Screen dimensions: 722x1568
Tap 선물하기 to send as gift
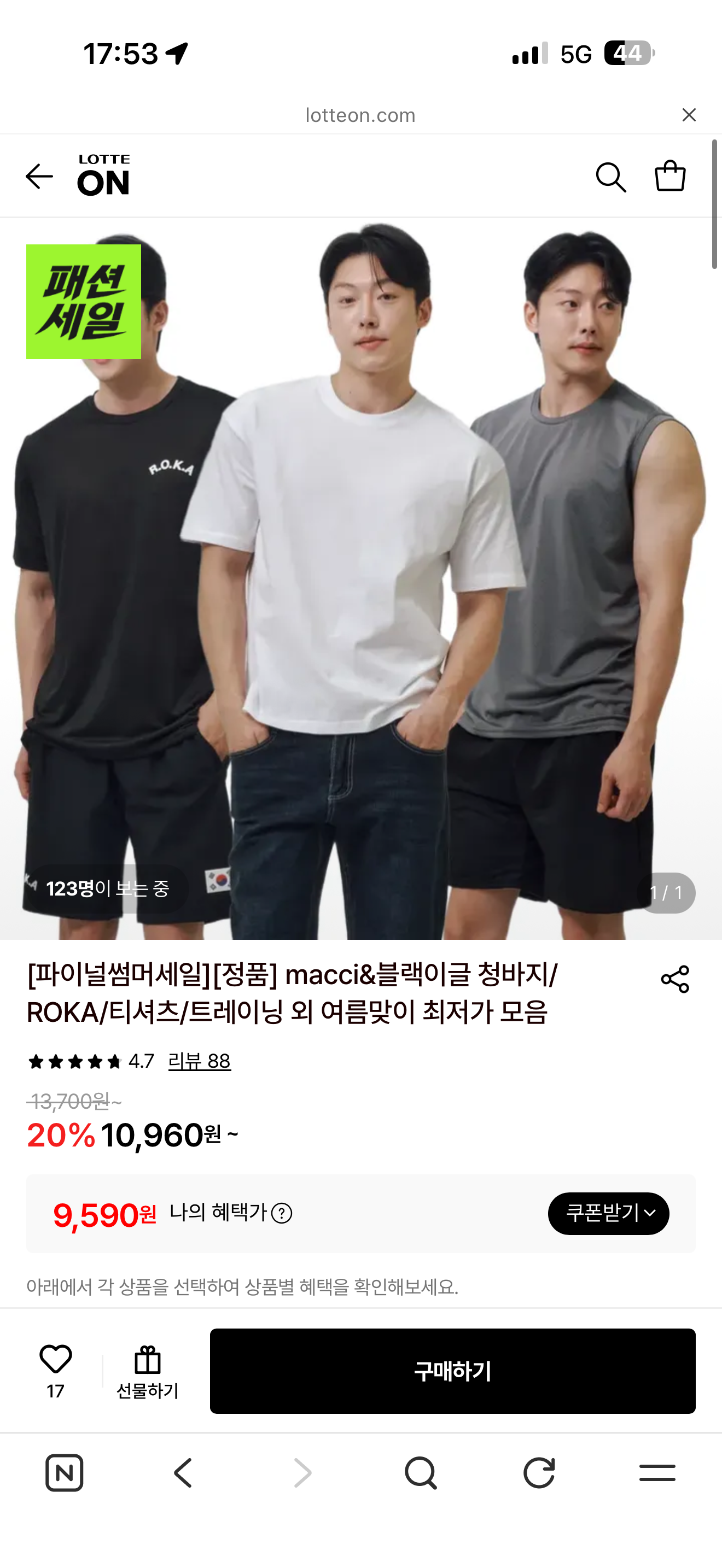147,1372
